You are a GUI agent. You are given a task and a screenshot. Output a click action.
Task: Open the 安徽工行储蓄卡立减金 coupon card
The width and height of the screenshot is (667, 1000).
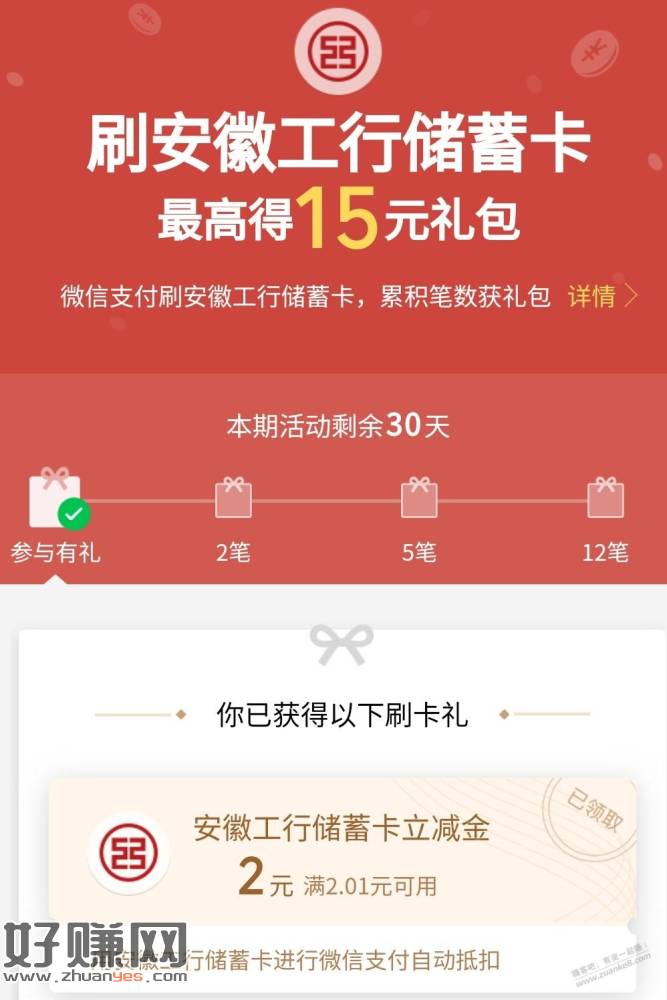click(x=340, y=850)
